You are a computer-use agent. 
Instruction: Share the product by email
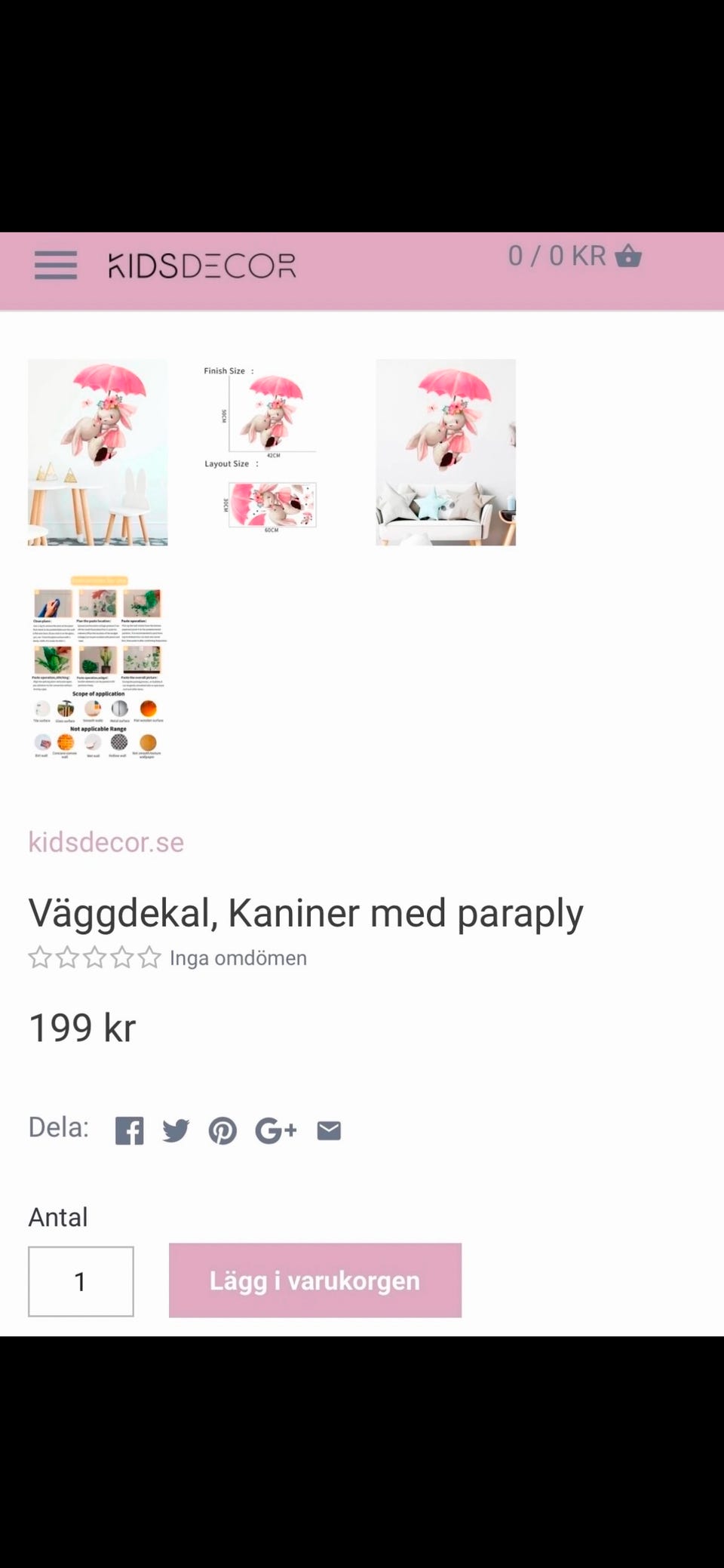coord(327,1130)
